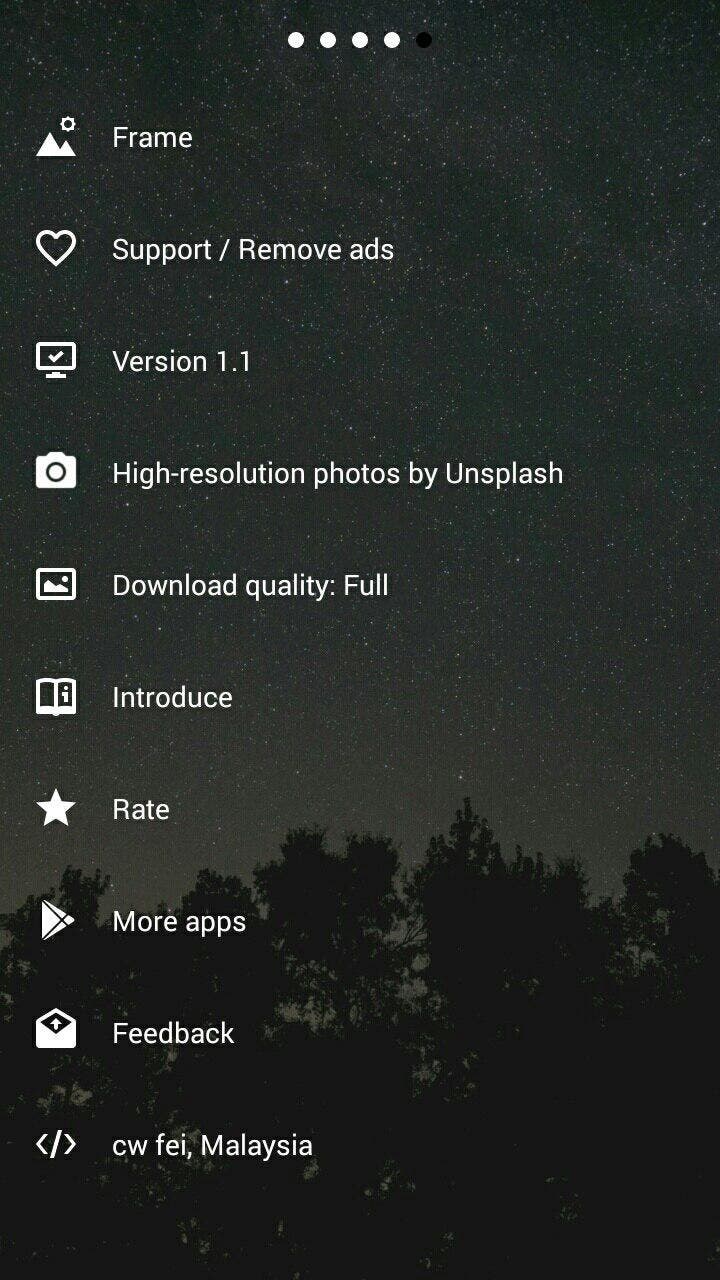Screen dimensions: 720x1280
Task: Tap the camera icon for Unsplash photos
Action: click(x=56, y=472)
